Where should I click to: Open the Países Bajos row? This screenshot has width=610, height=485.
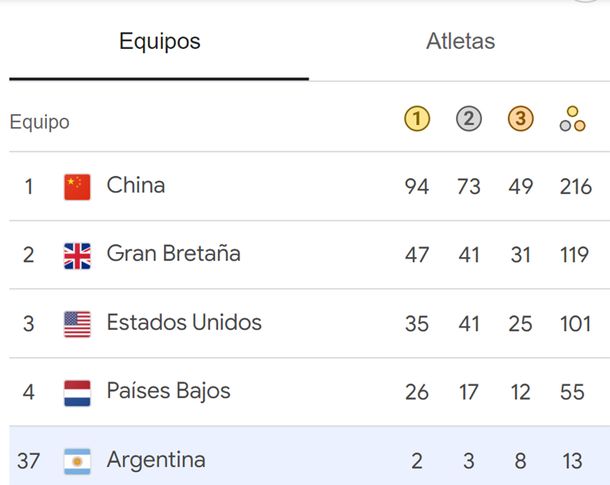pyautogui.click(x=168, y=391)
